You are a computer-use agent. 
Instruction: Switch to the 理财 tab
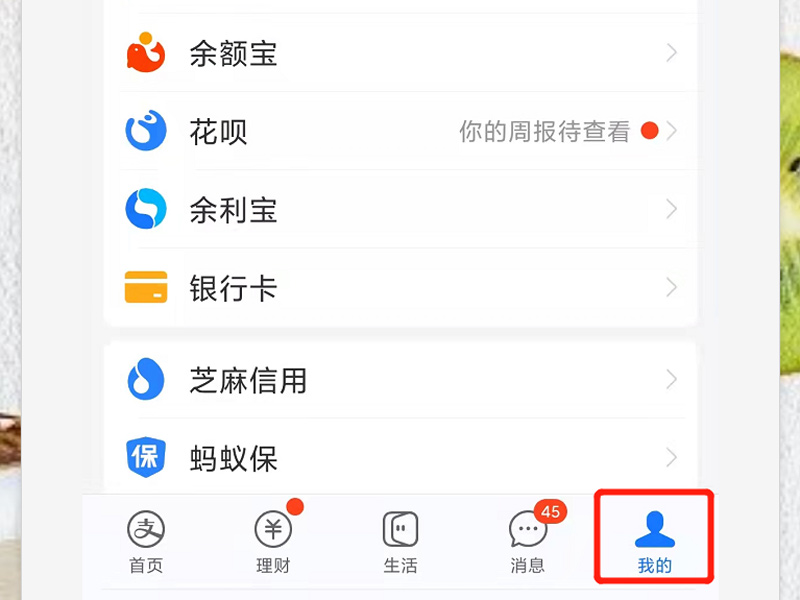tap(273, 542)
